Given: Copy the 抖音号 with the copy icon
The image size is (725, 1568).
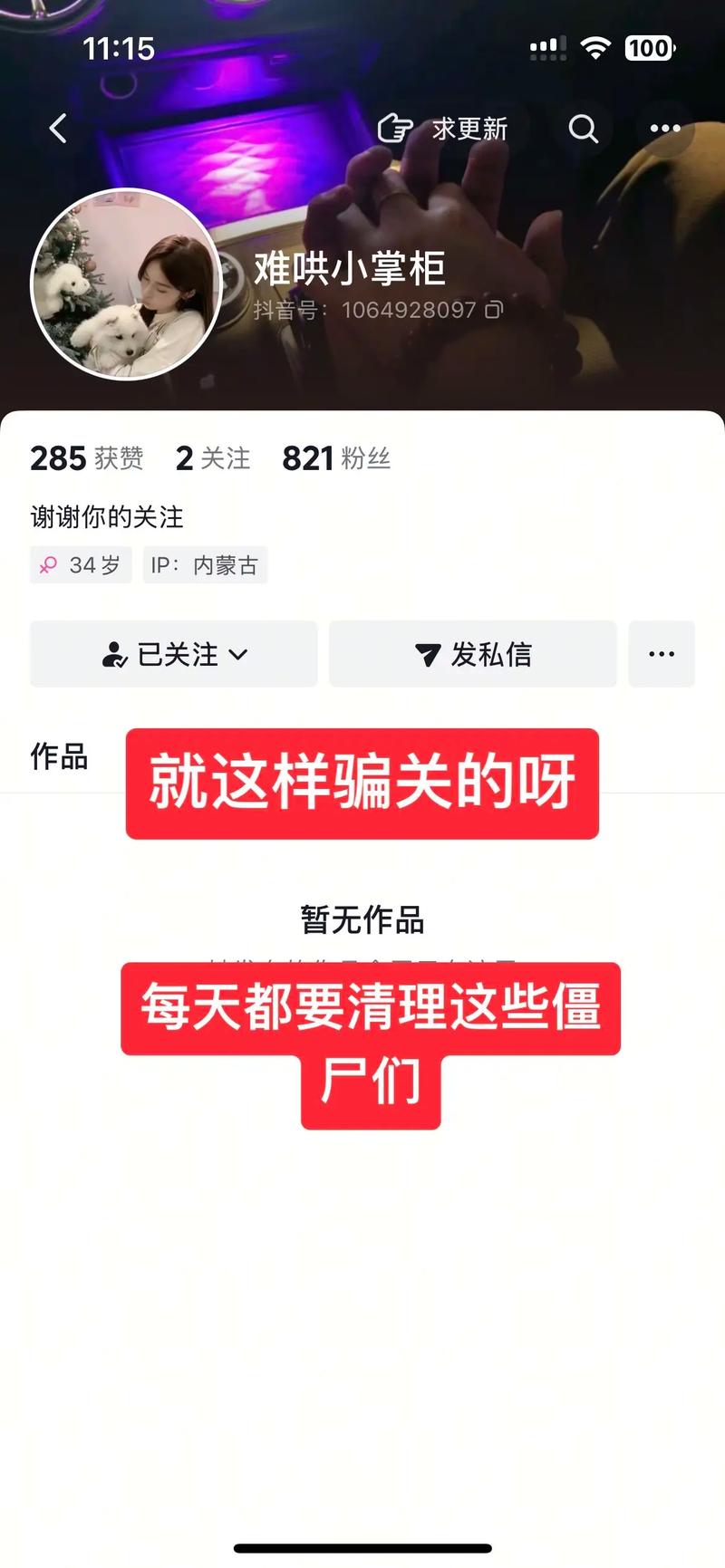Looking at the screenshot, I should (x=494, y=310).
